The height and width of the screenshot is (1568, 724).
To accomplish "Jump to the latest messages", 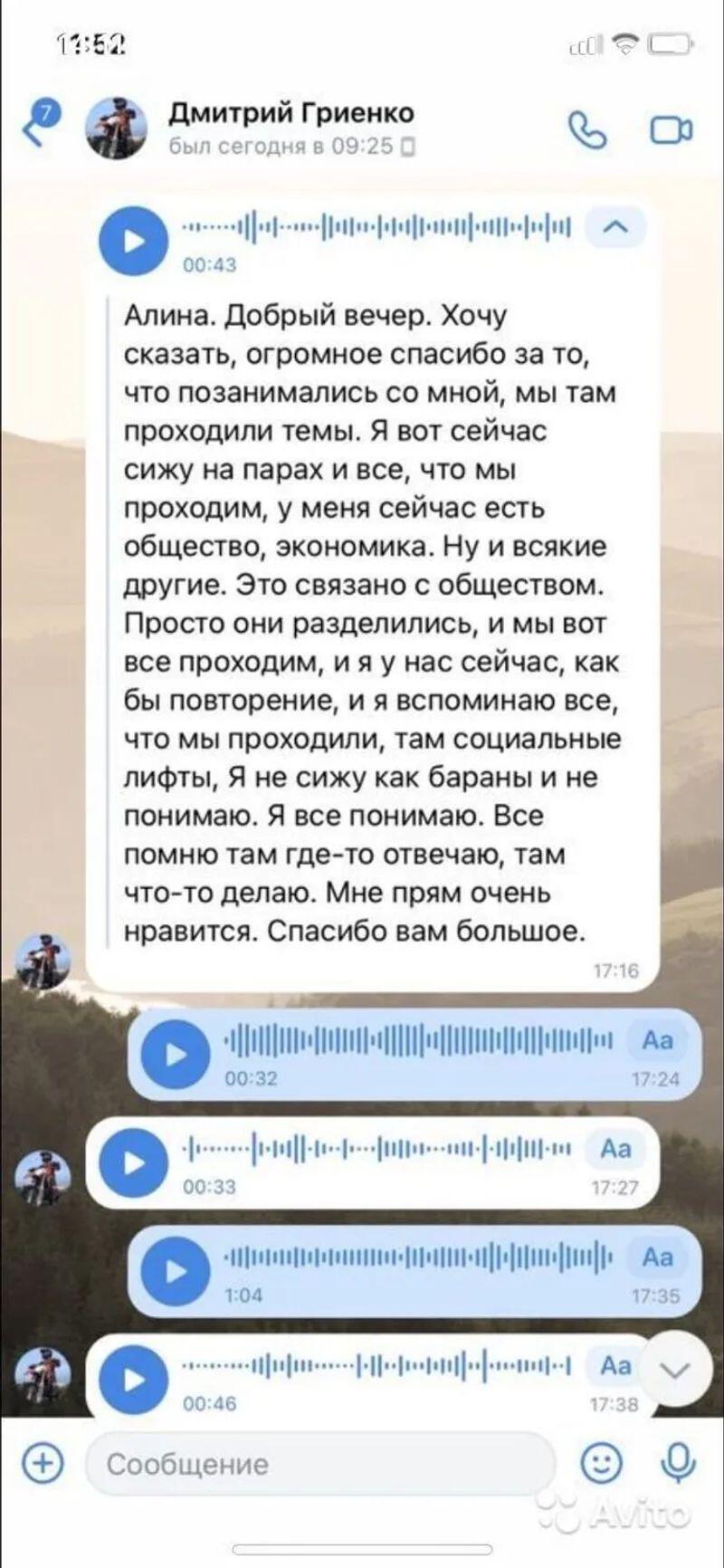I will 675,1369.
